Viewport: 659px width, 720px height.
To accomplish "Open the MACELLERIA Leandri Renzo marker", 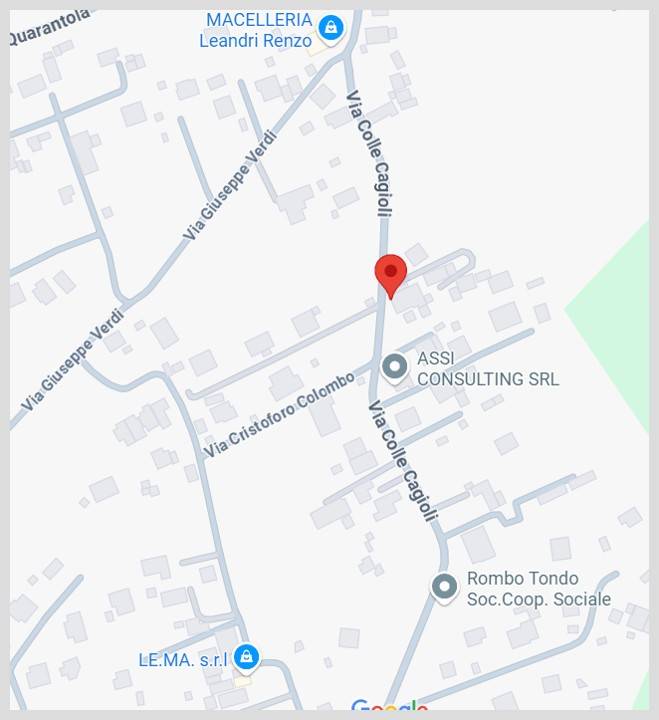I will point(331,26).
